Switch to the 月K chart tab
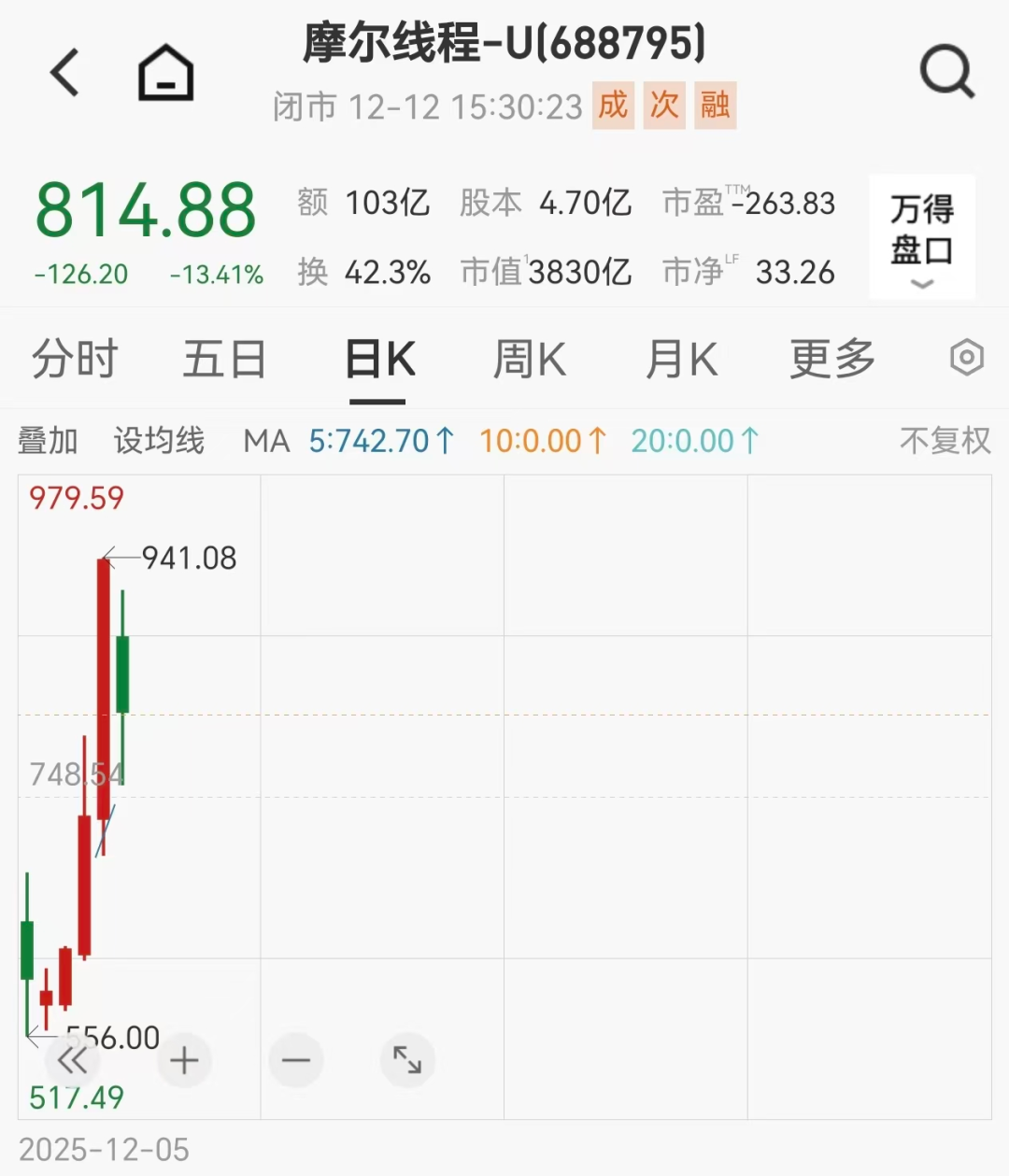1009x1176 pixels. pos(681,360)
